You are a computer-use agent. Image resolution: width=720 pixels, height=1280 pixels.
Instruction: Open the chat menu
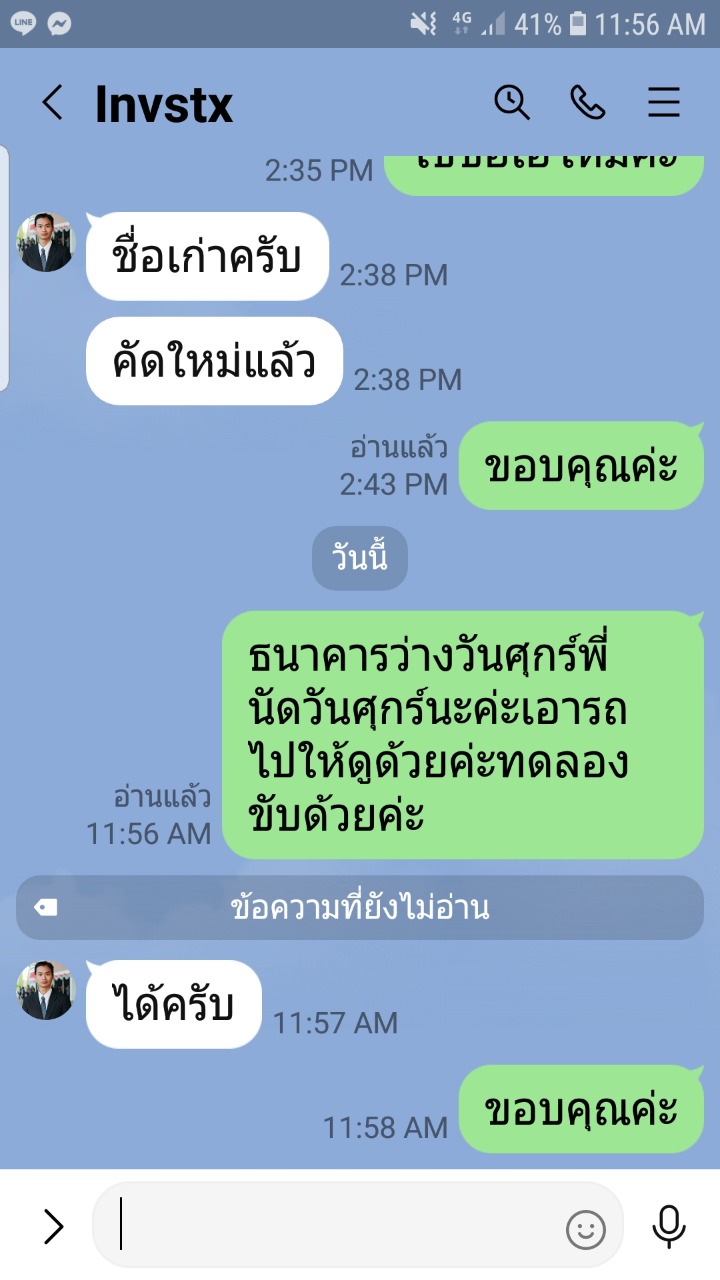tap(664, 102)
